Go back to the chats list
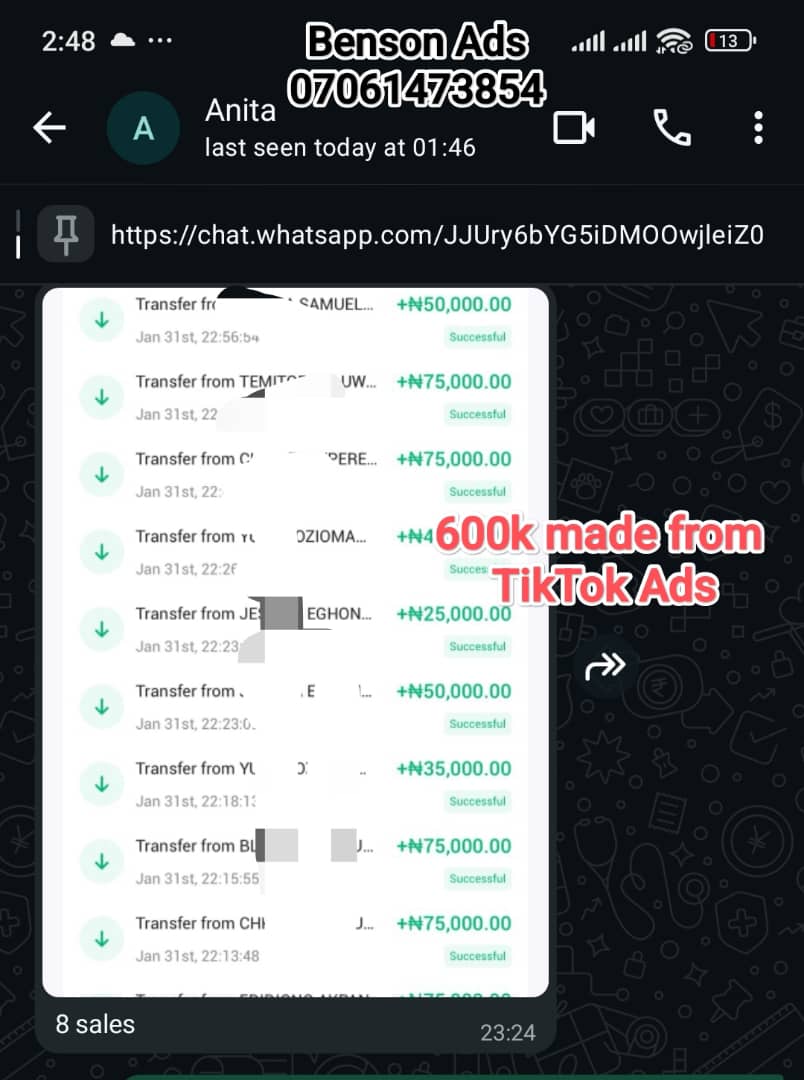The height and width of the screenshot is (1080, 804). 49,128
